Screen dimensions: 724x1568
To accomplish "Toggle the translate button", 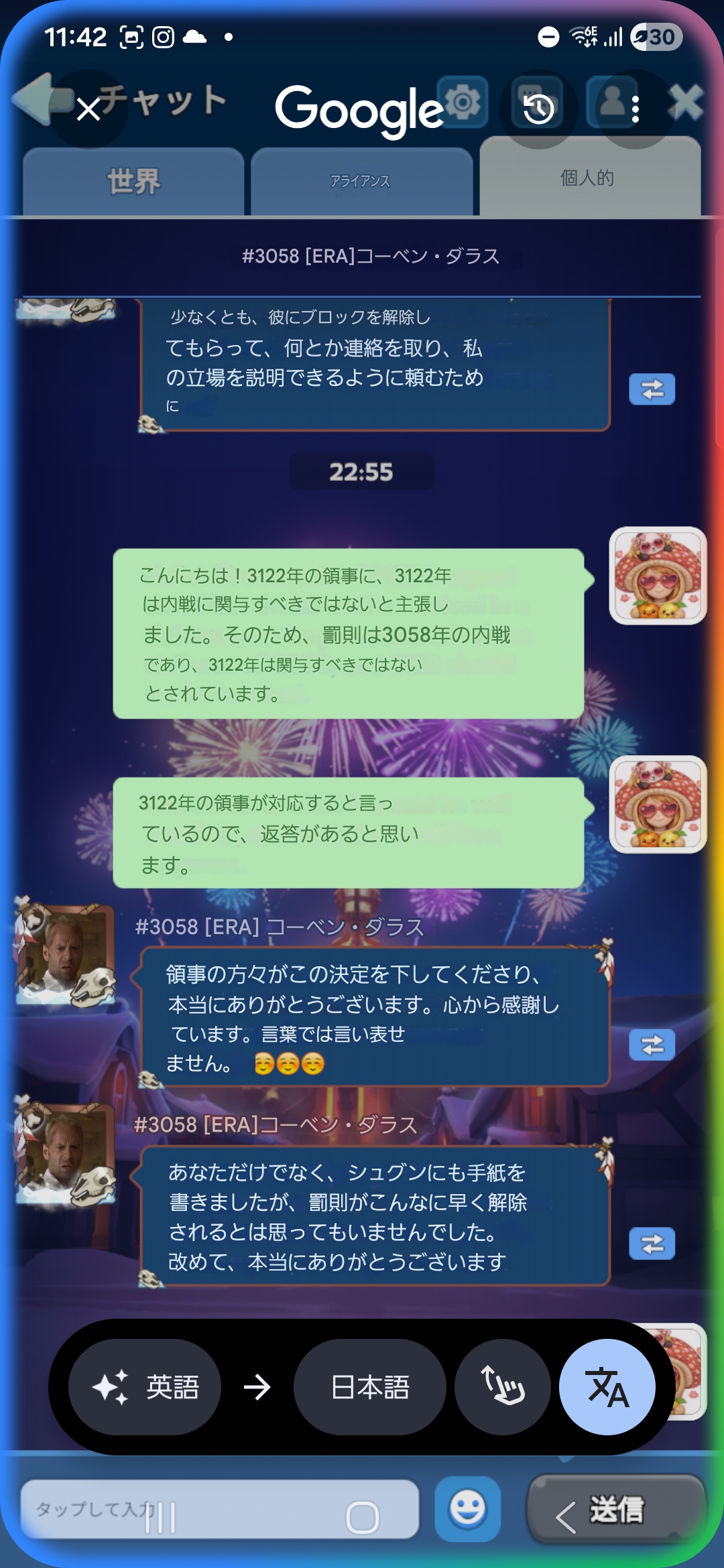I will pyautogui.click(x=607, y=1387).
